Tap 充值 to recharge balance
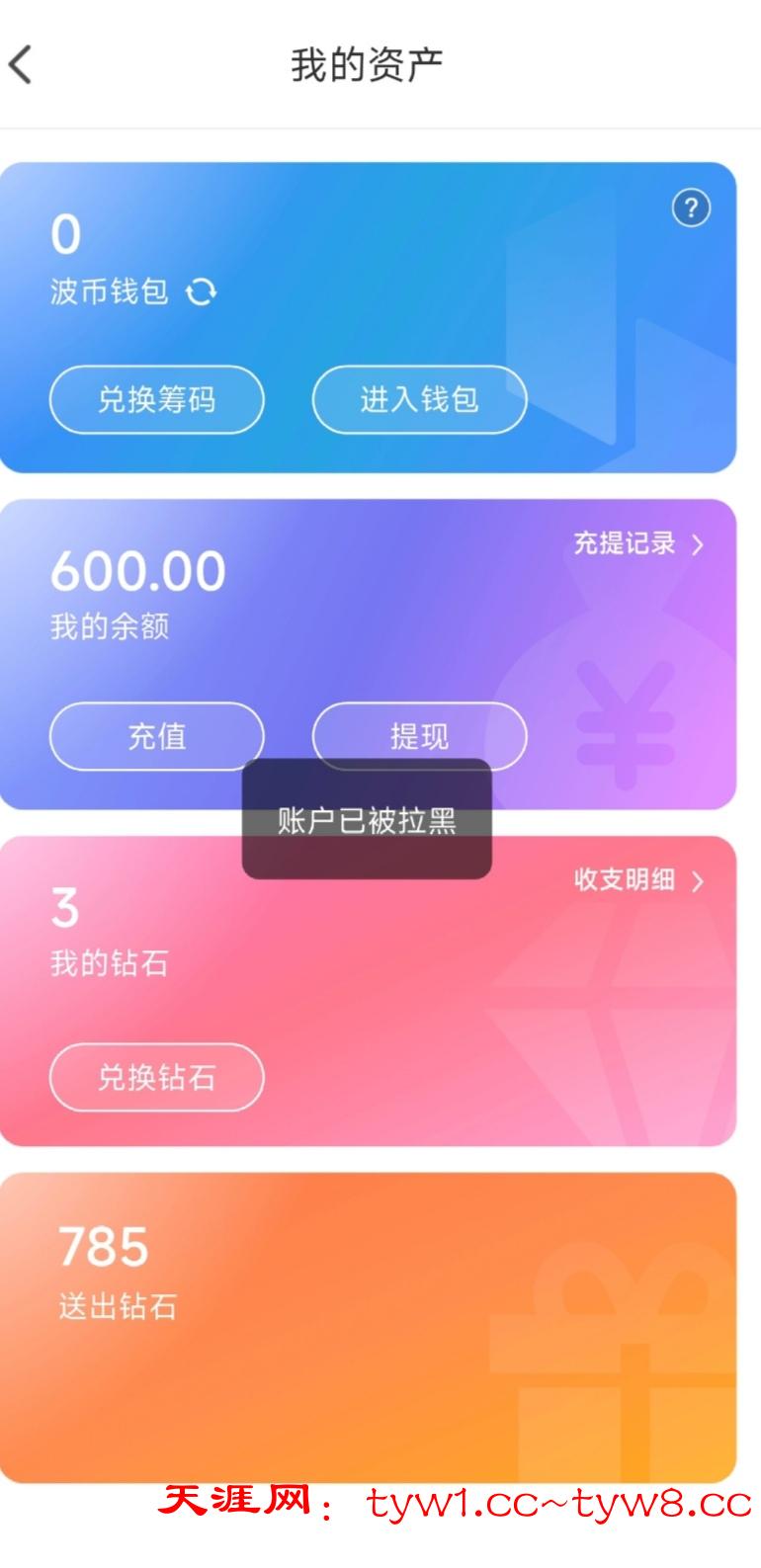This screenshot has width=761, height=1568. 157,736
